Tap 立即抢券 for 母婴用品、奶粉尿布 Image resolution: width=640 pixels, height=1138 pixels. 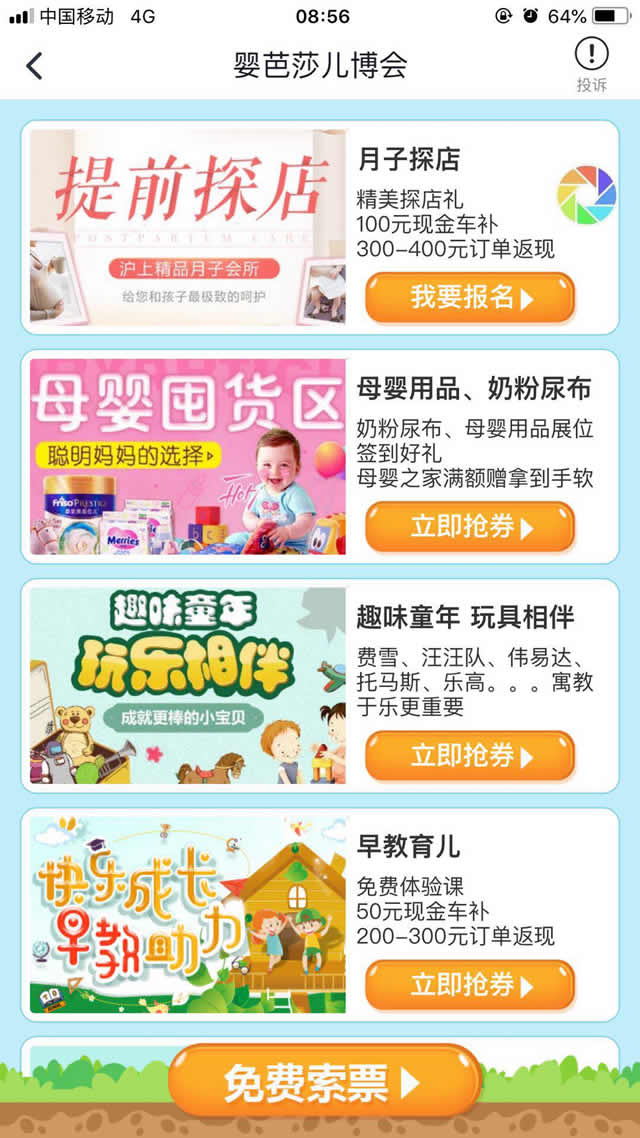coord(469,527)
